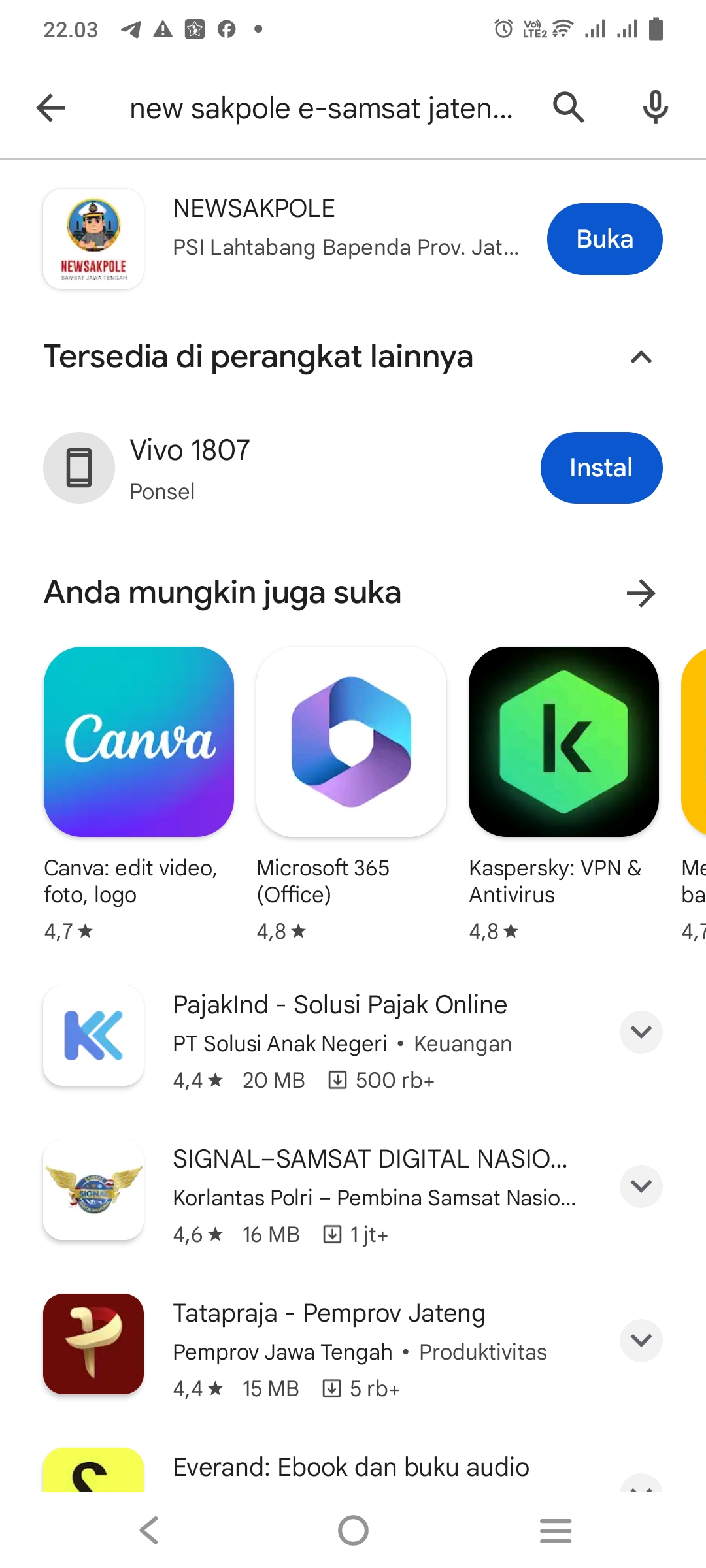
Task: Install on Vivo 1807
Action: [x=601, y=468]
